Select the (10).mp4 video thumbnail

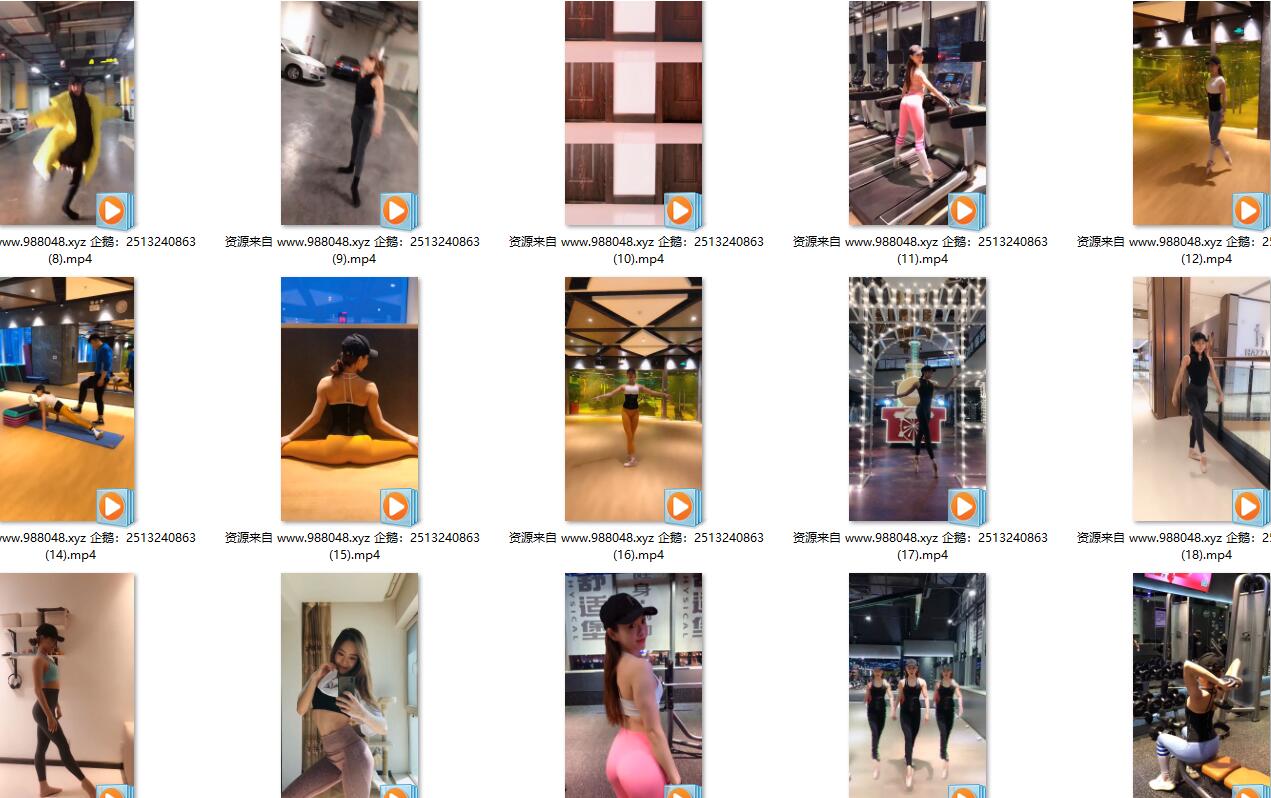(x=633, y=113)
